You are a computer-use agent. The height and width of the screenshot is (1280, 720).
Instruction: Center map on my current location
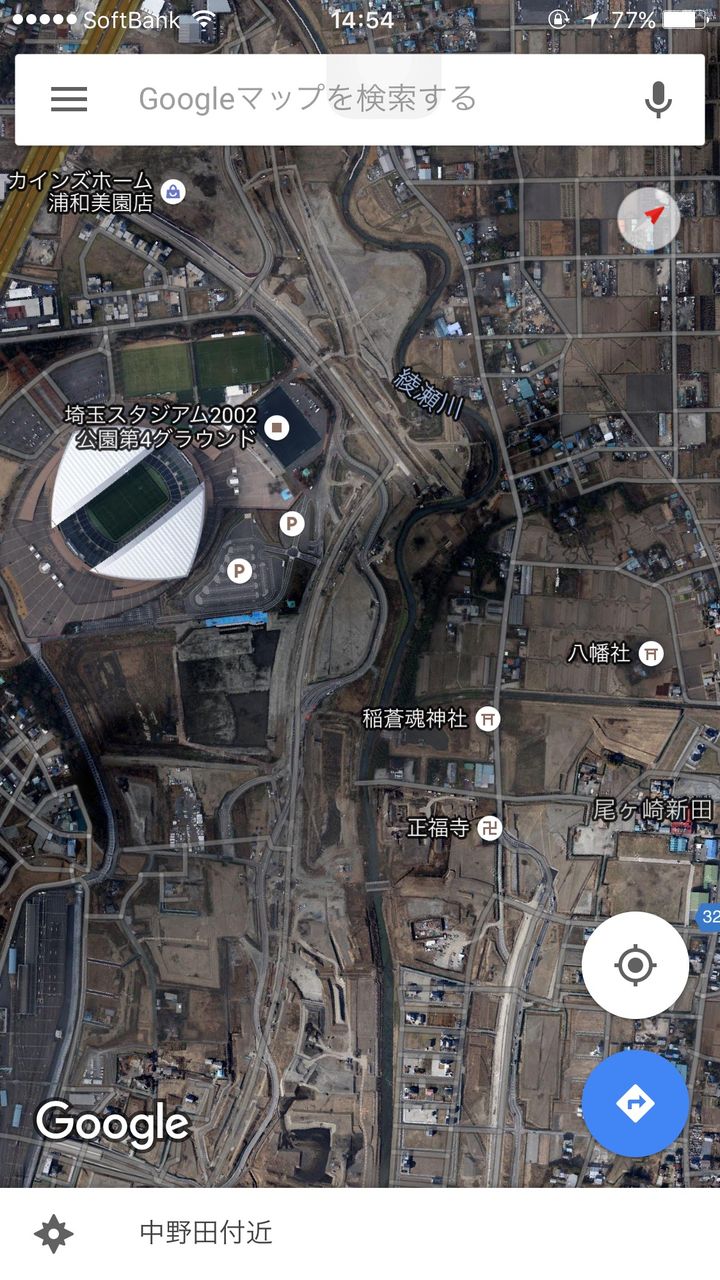click(635, 965)
